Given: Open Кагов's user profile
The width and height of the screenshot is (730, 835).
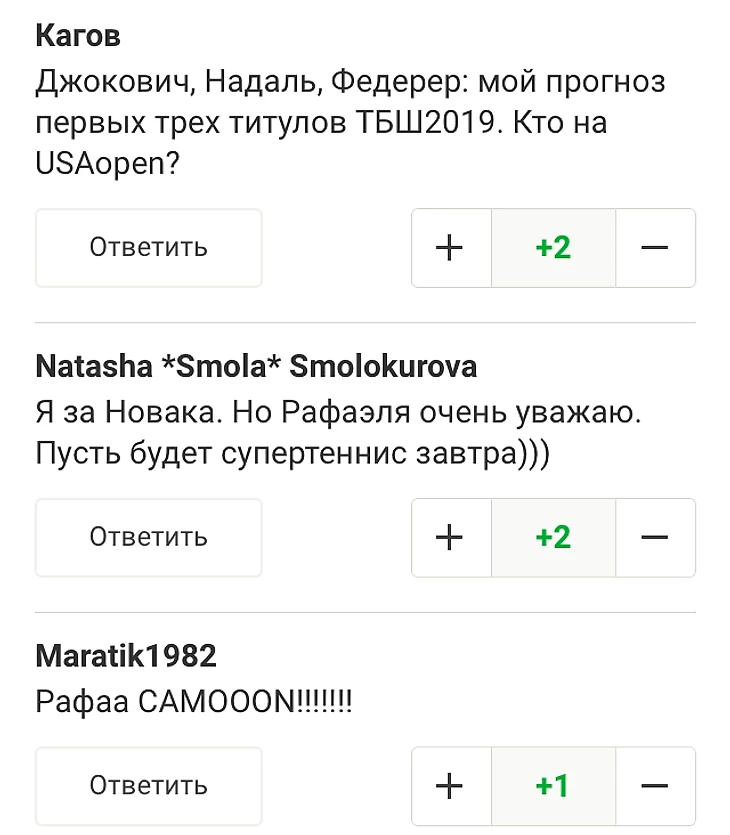Looking at the screenshot, I should [x=78, y=37].
